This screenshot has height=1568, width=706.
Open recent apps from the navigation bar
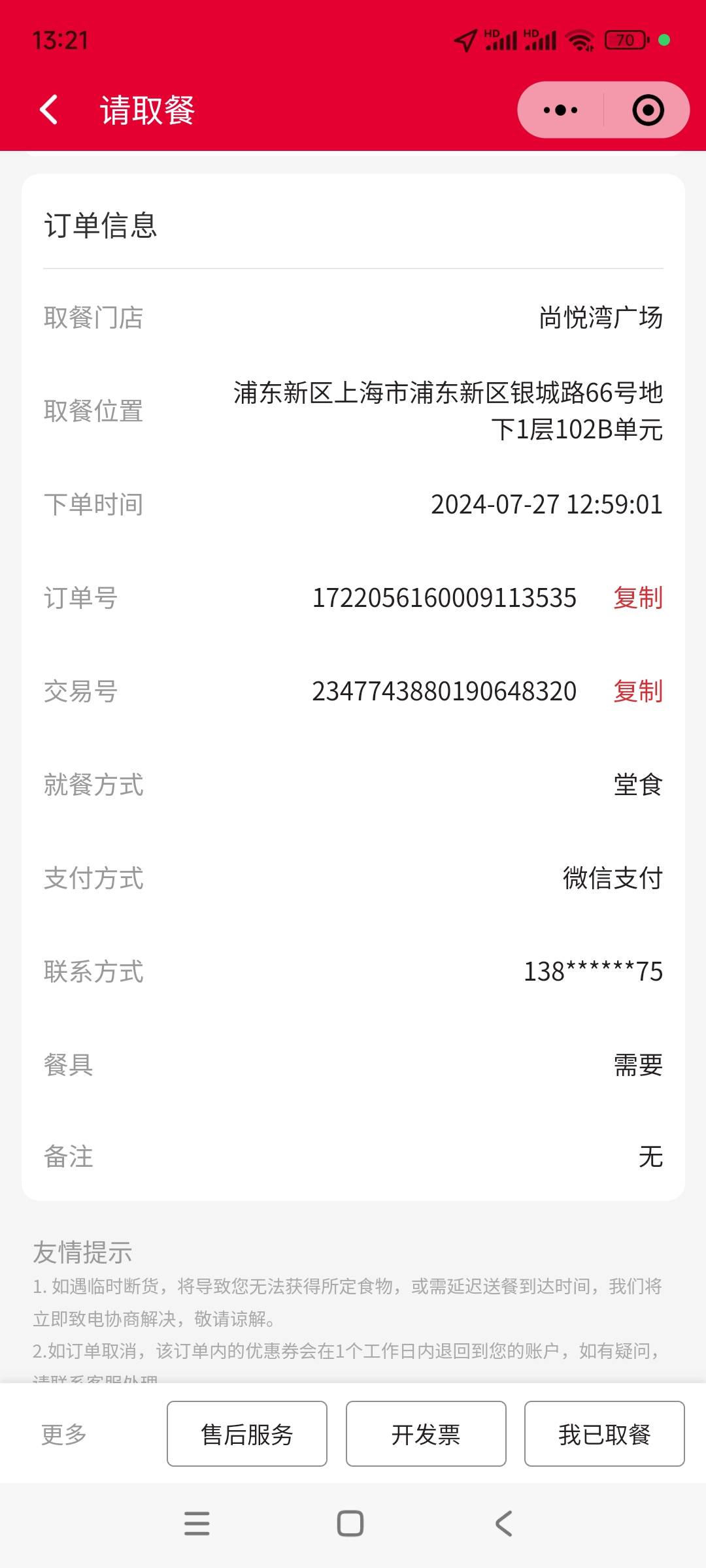click(x=197, y=1524)
